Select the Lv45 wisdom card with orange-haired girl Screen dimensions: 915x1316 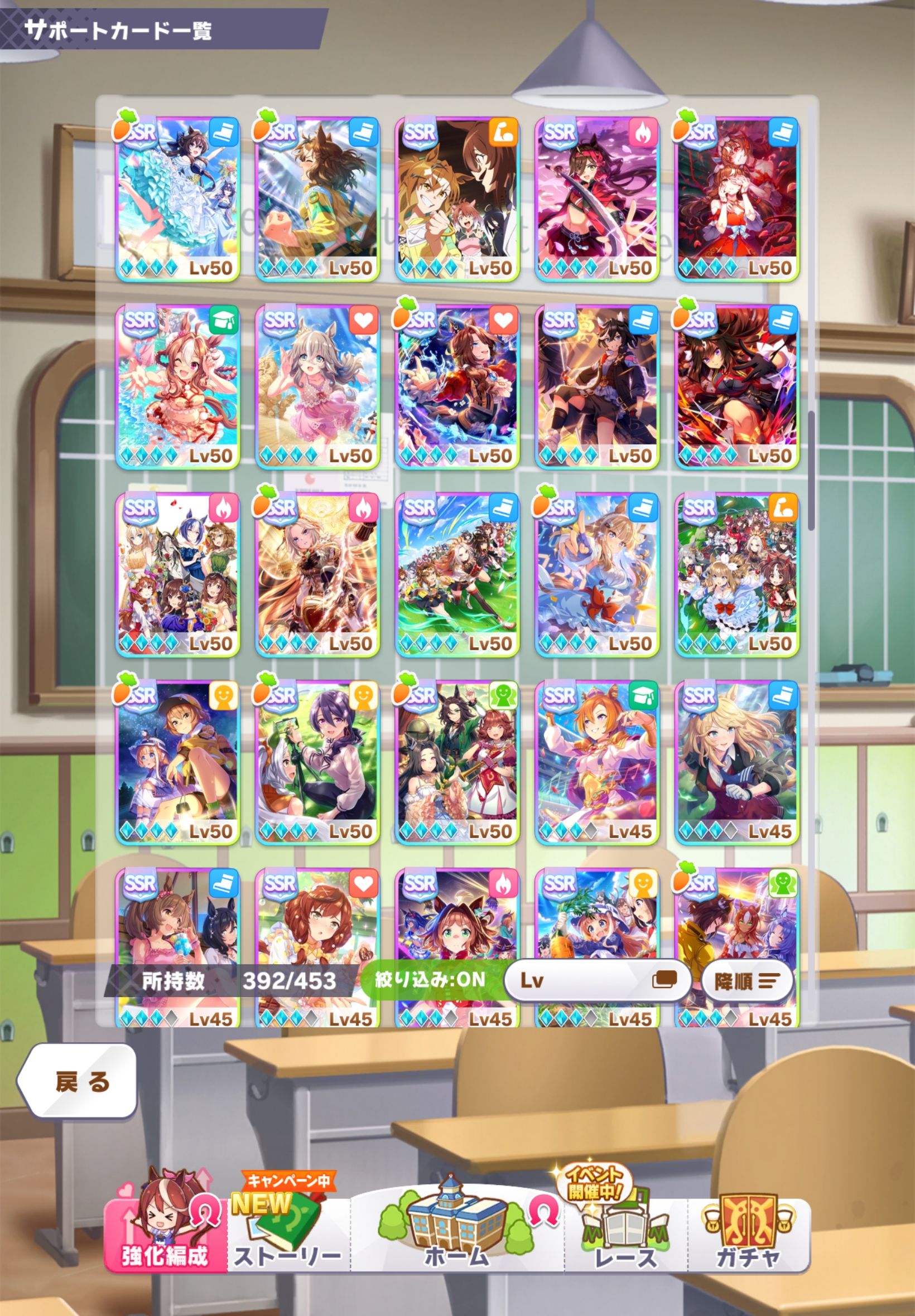coord(597,762)
